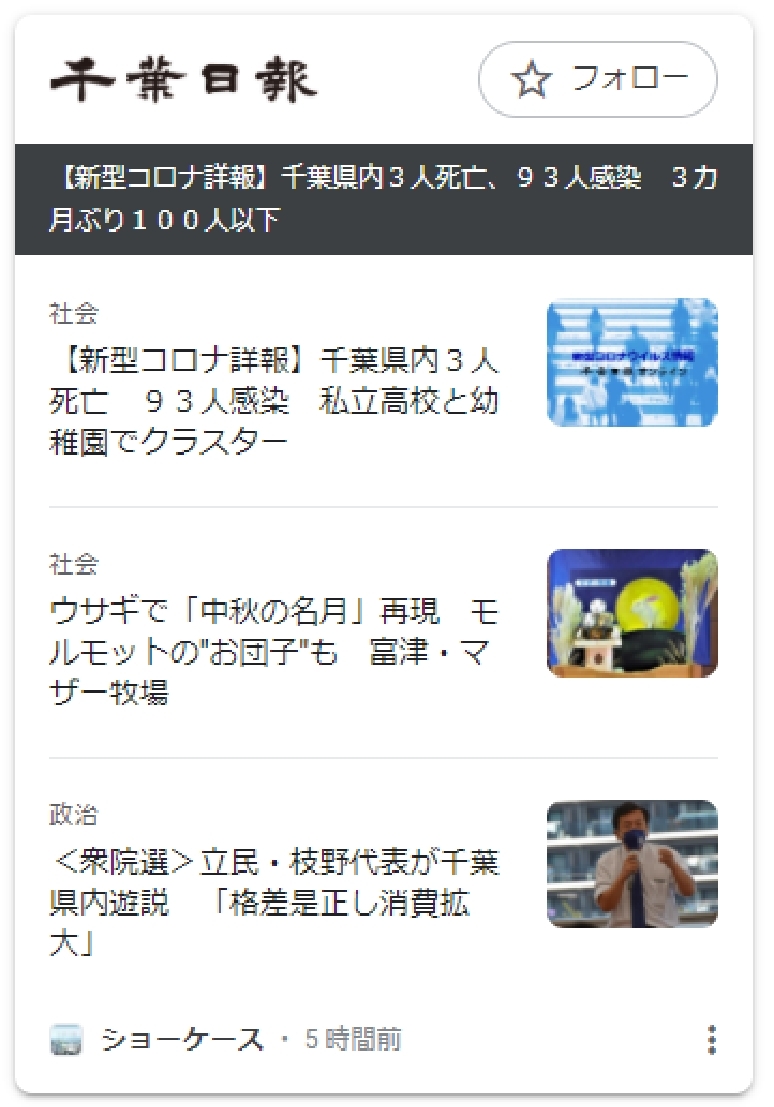Open the ショーケース source label
774x1107 pixels.
[x=182, y=1040]
